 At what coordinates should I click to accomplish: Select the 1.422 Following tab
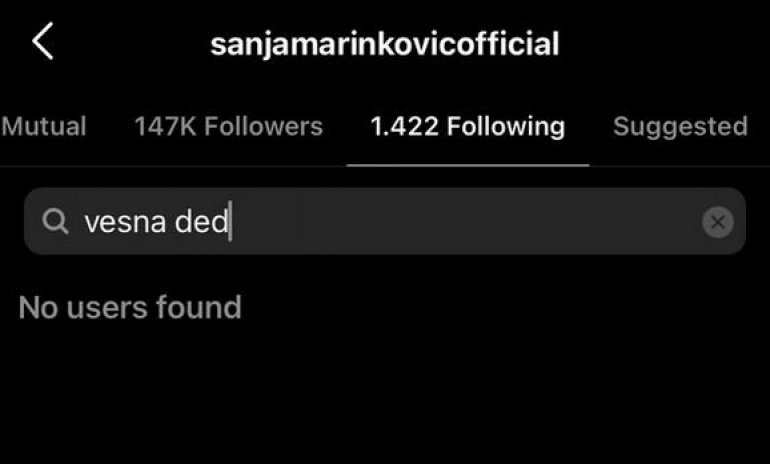[x=467, y=127]
